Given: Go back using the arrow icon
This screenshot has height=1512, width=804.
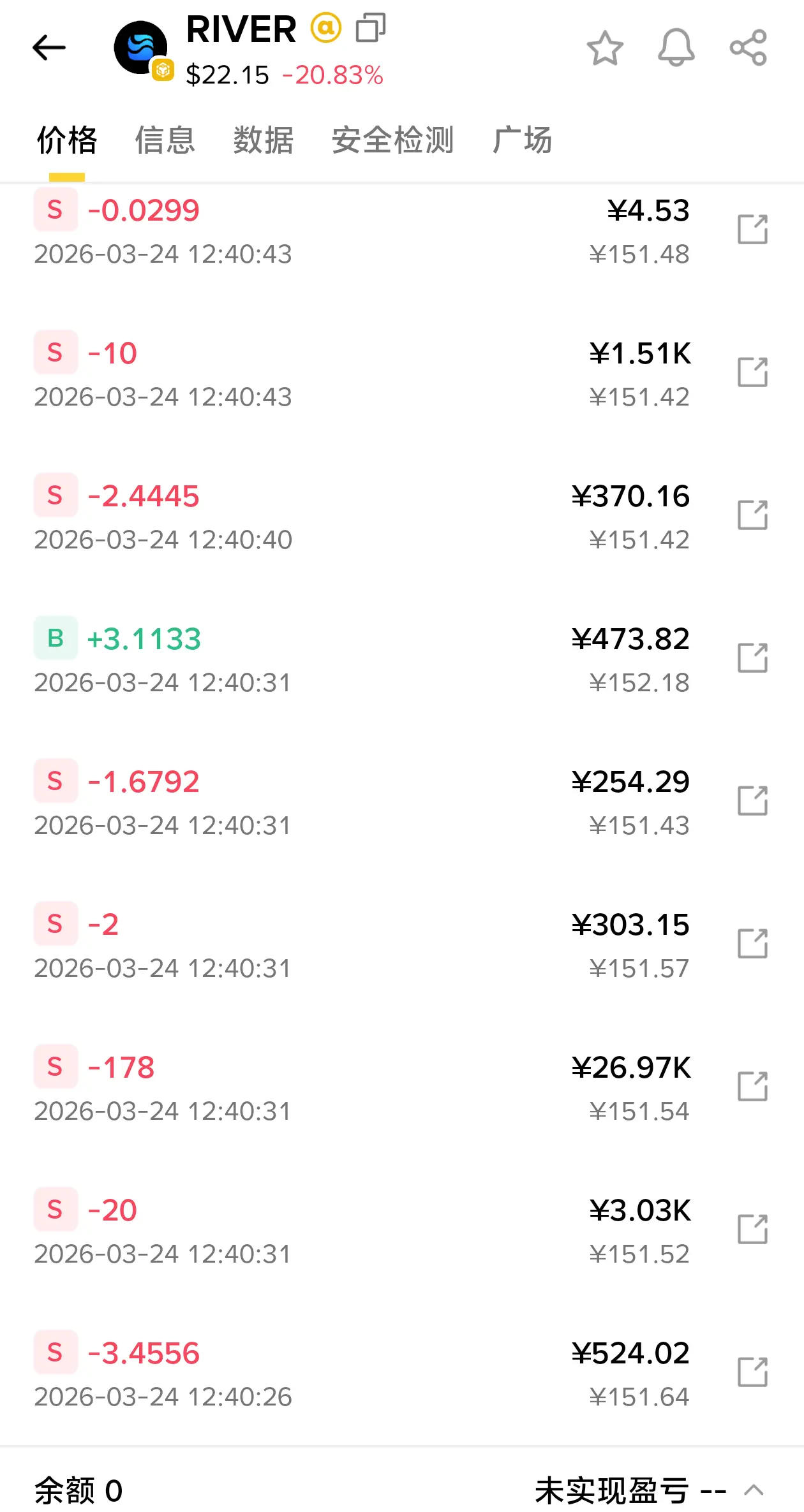Looking at the screenshot, I should (49, 48).
